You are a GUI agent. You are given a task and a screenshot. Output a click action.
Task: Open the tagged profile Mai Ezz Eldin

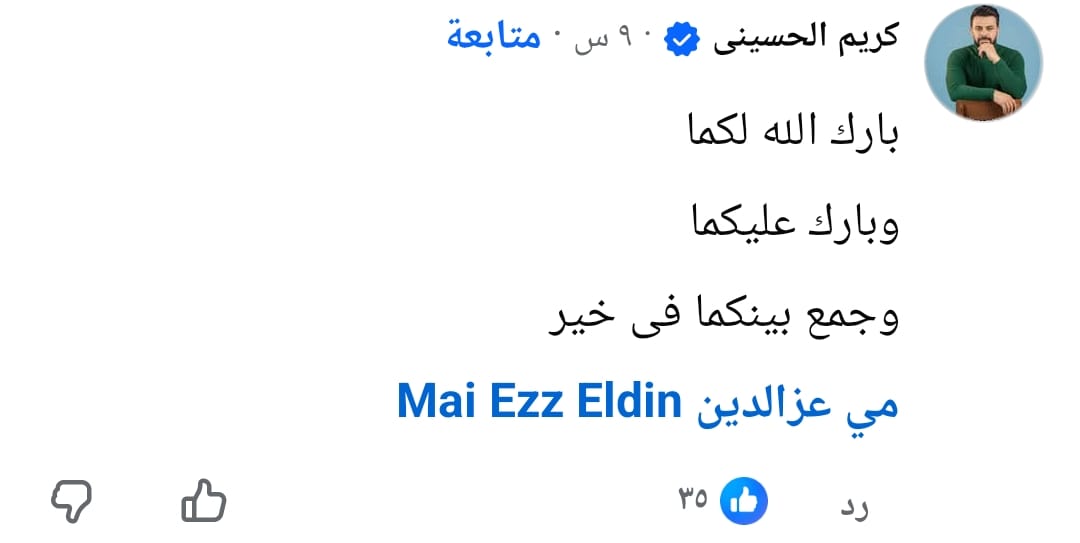pos(647,402)
